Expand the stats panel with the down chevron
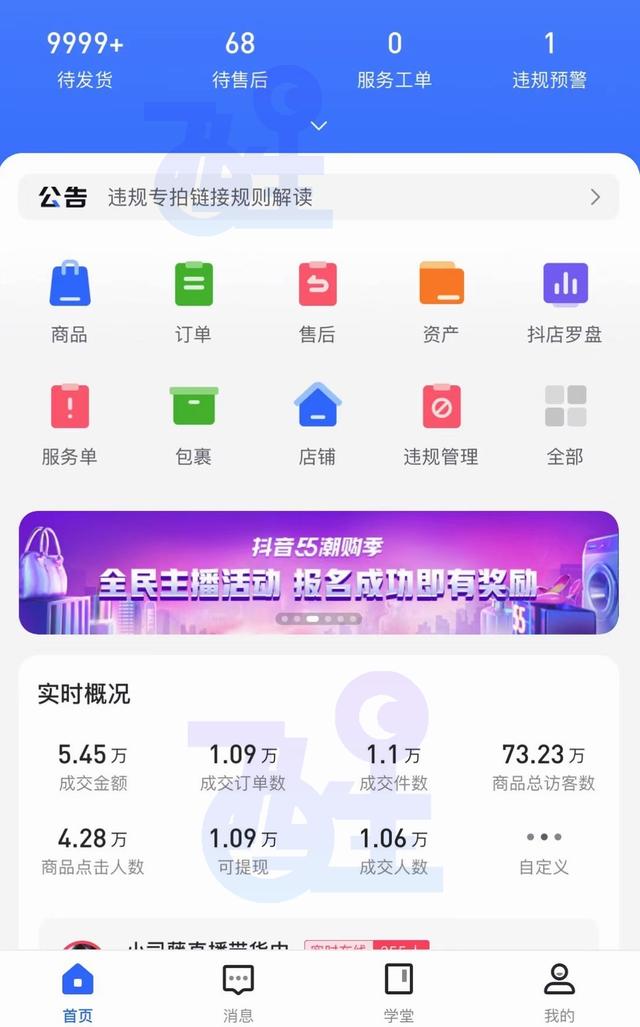 click(319, 126)
